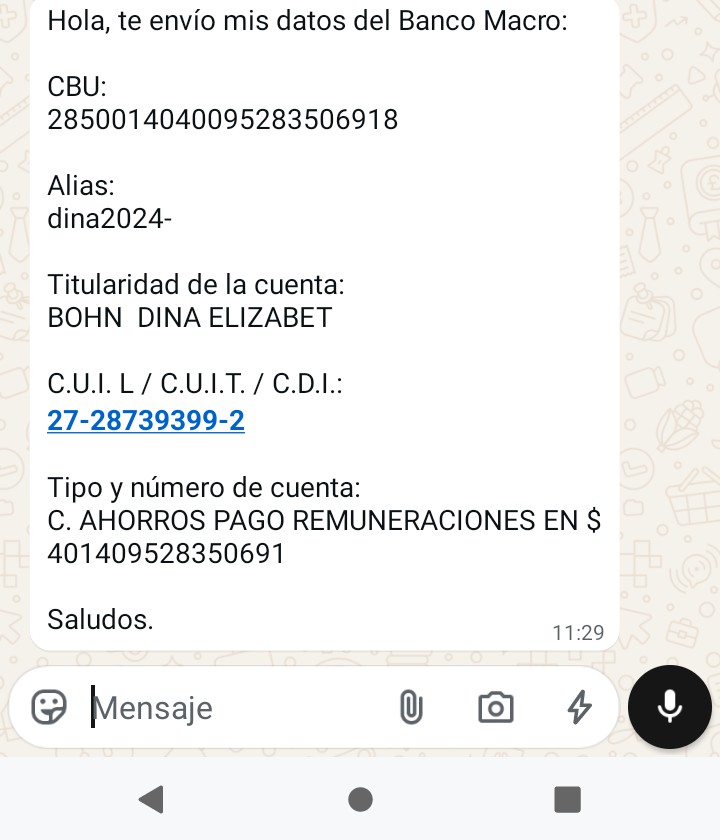The height and width of the screenshot is (840, 720).
Task: Go to the home screen
Action: point(360,798)
